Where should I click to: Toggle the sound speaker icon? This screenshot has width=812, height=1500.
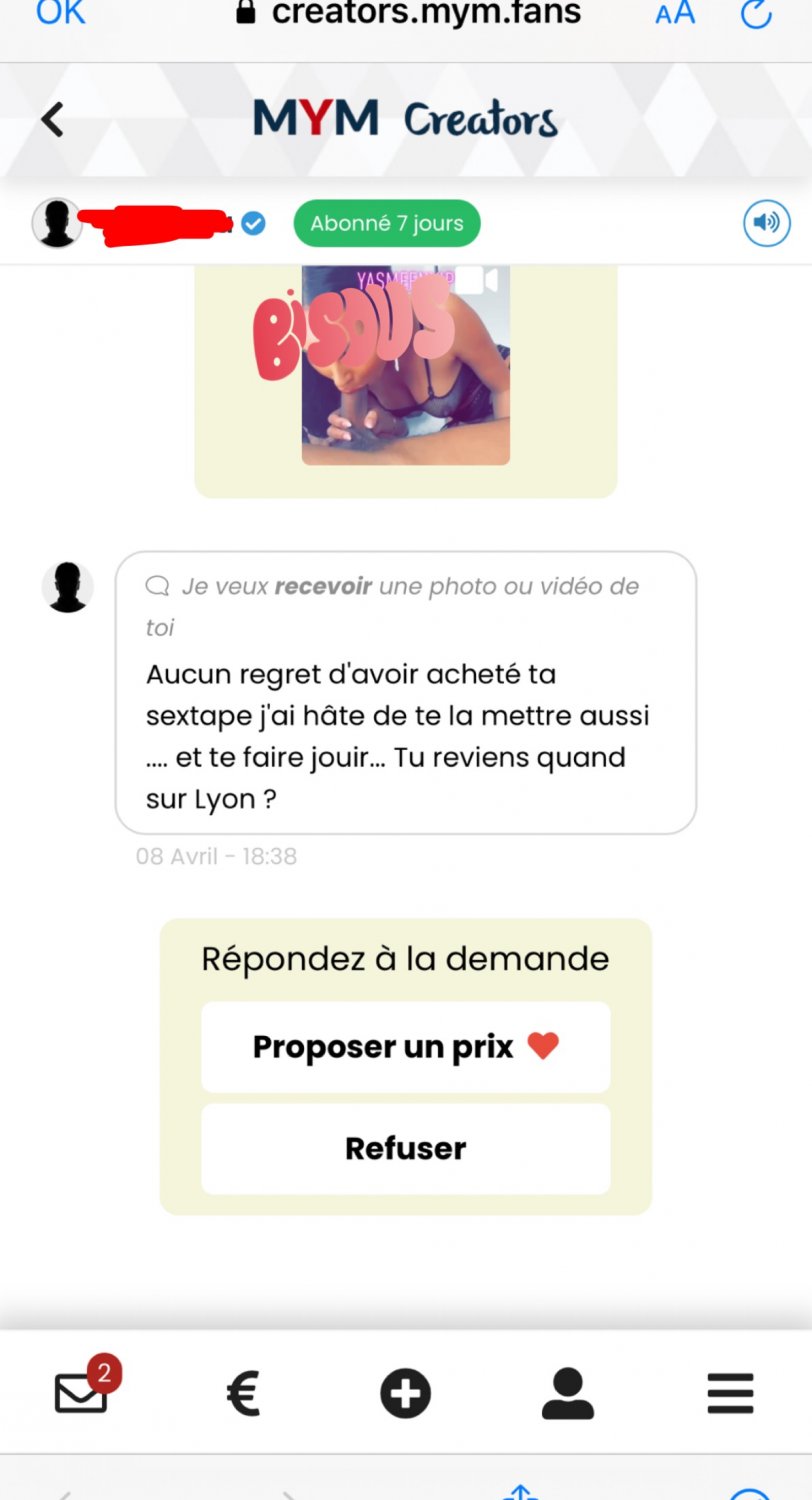point(766,223)
